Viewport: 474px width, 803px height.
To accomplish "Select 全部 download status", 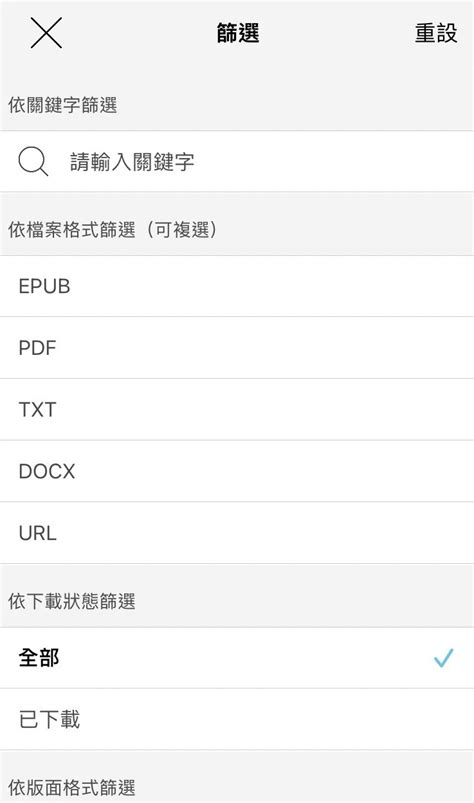I will (x=237, y=658).
